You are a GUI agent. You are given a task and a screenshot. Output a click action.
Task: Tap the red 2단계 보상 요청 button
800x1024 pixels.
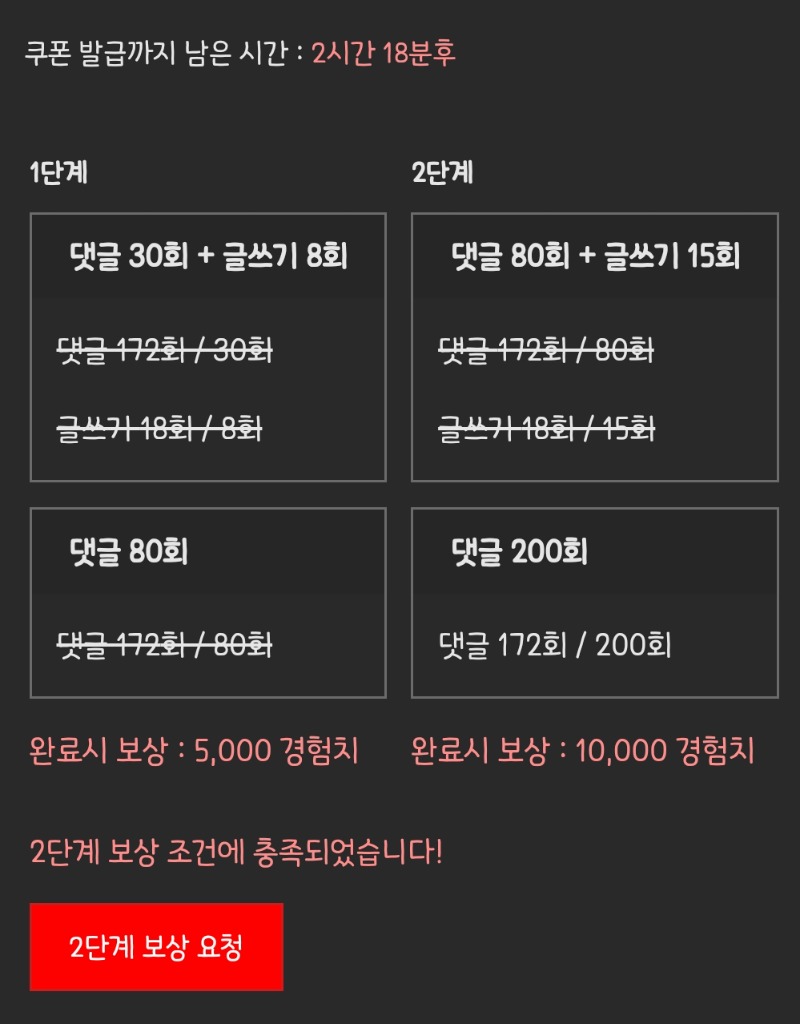[x=156, y=947]
